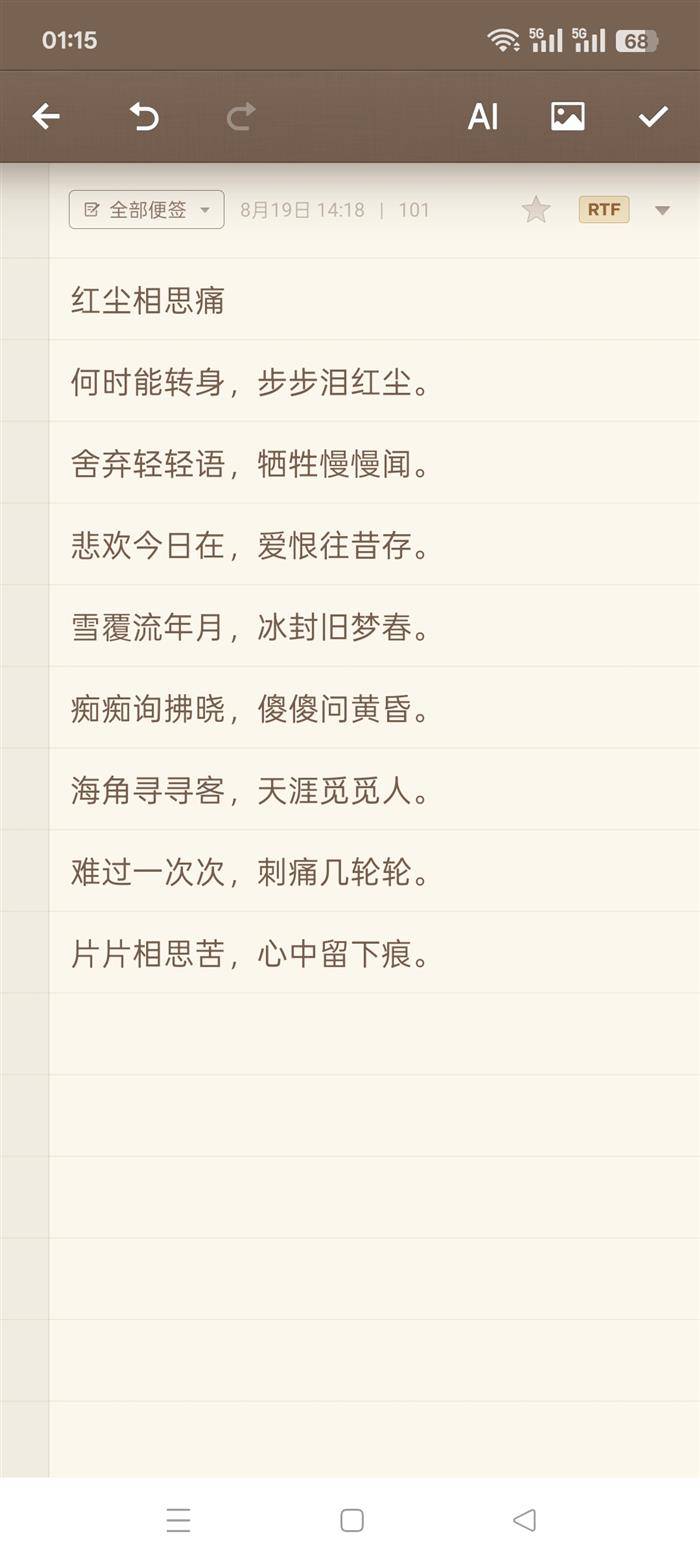Open the 全部便签 folder dropdown
Viewport: 700px width, 1563px height.
coord(146,210)
